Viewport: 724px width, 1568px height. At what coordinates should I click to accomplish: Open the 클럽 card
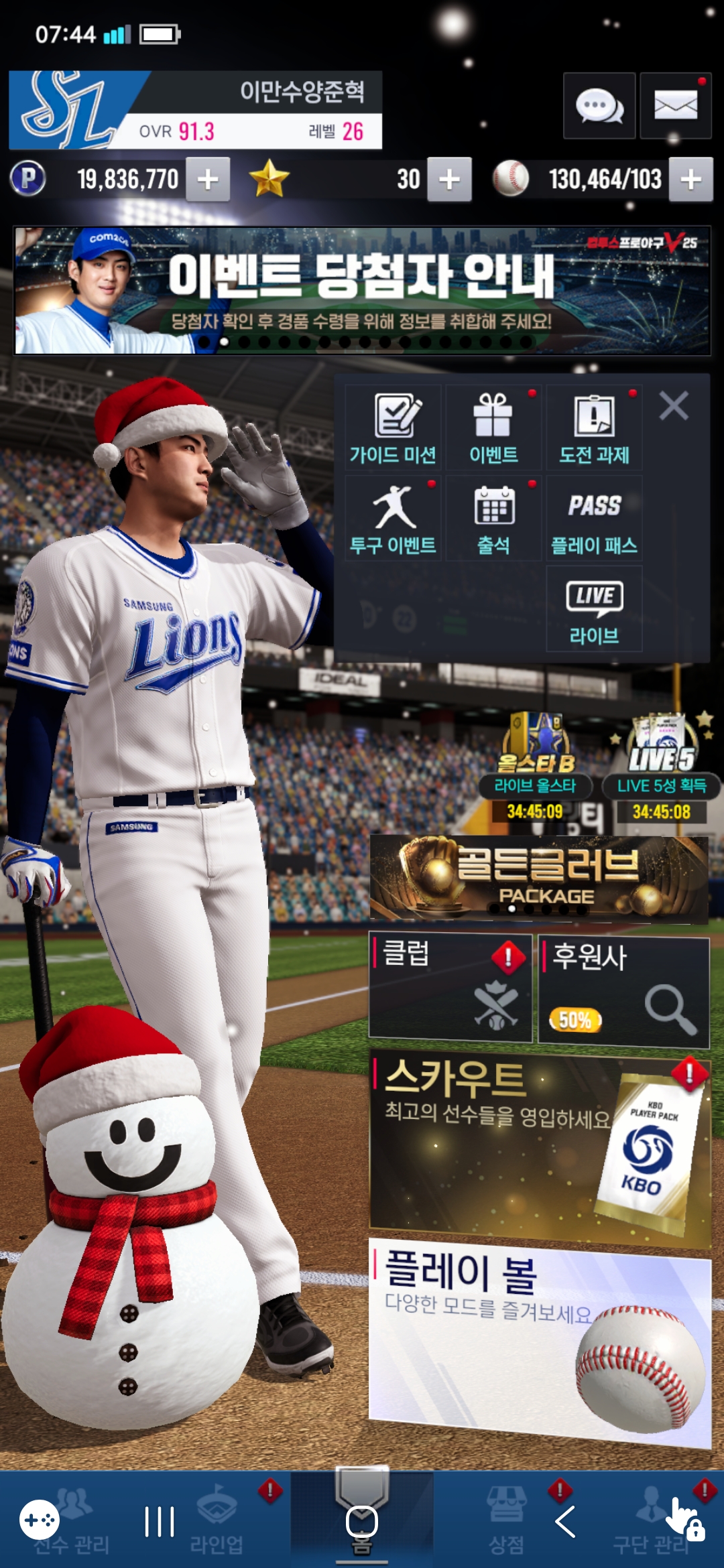450,988
